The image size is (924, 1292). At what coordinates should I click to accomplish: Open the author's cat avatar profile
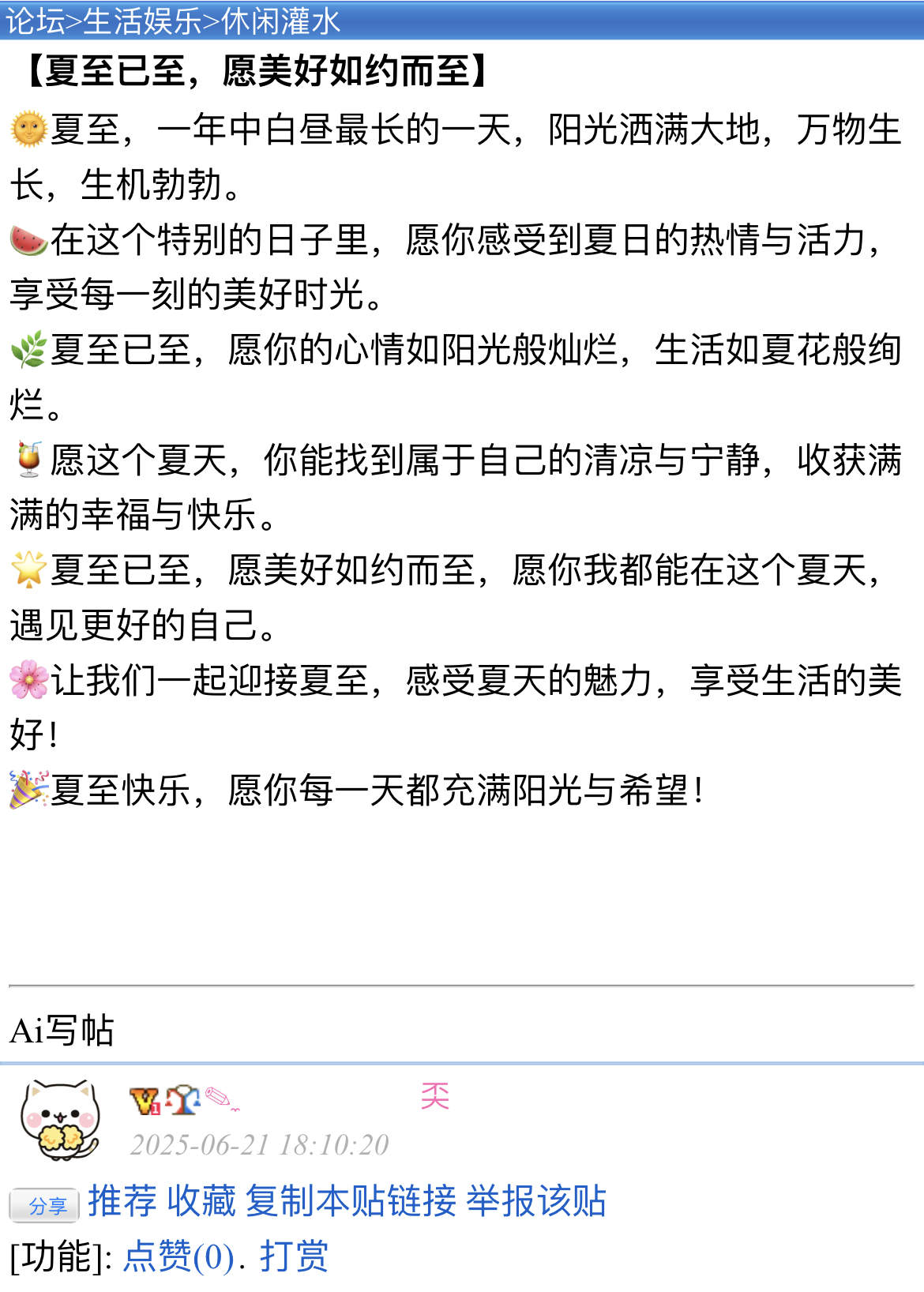click(61, 1120)
